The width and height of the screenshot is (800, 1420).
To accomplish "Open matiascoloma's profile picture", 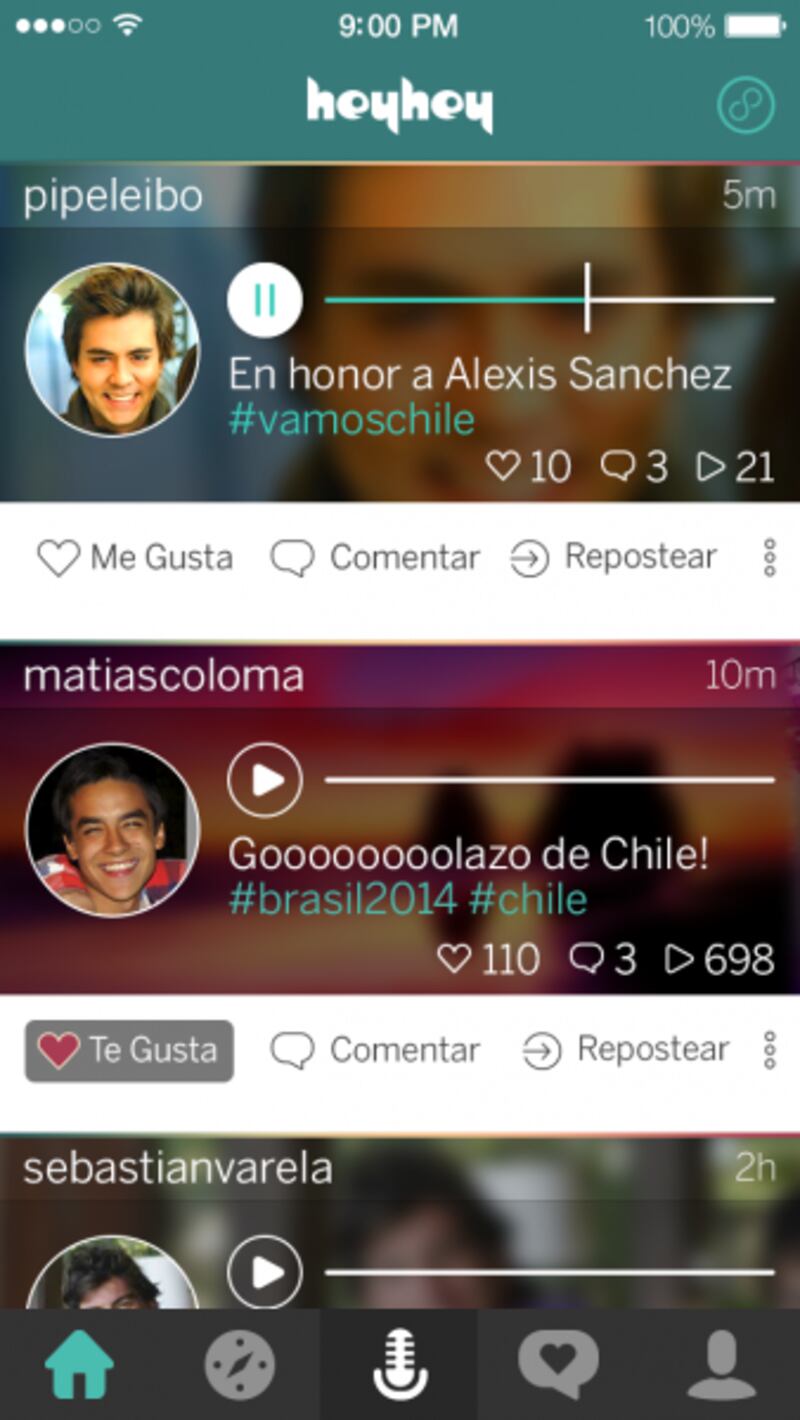I will pos(112,829).
